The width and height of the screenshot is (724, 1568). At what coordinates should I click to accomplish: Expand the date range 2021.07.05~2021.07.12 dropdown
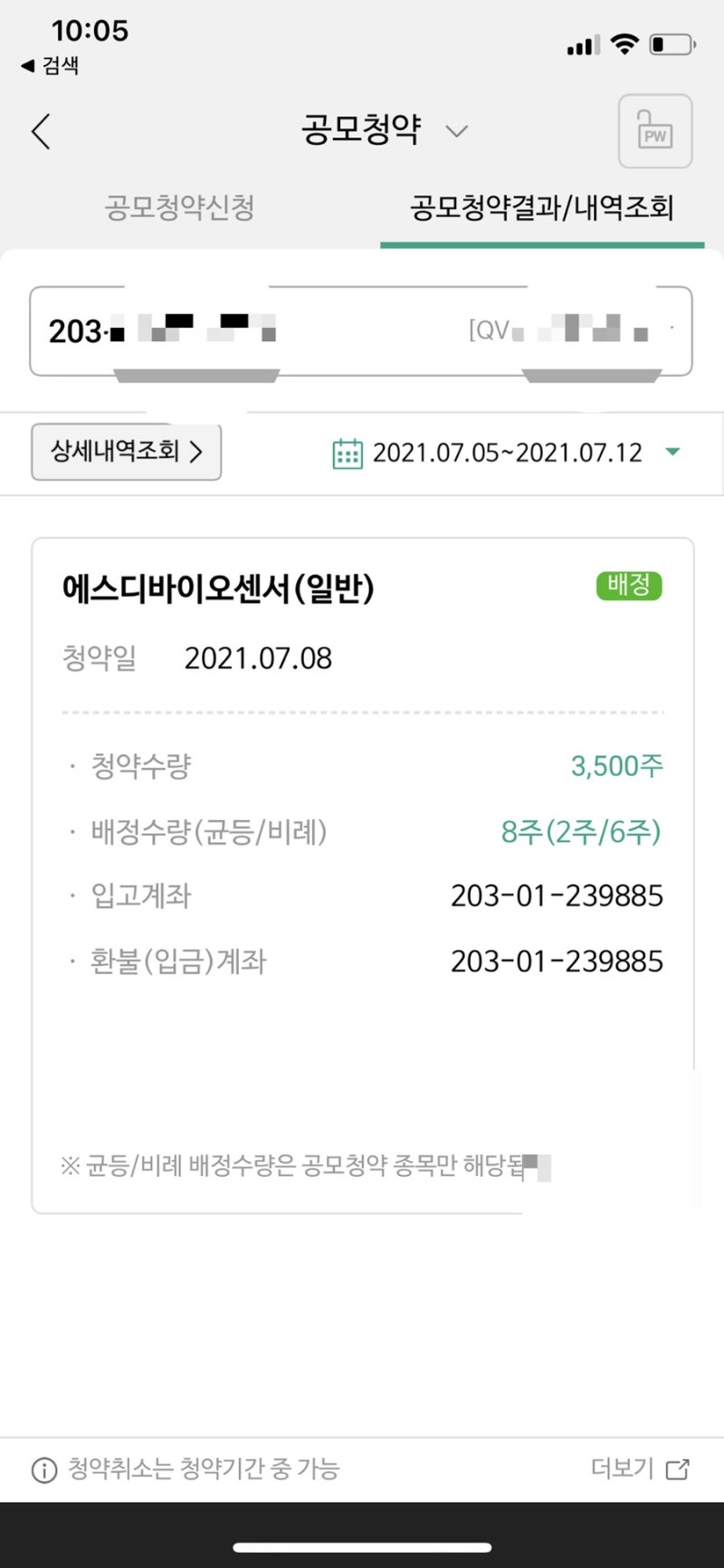point(672,453)
